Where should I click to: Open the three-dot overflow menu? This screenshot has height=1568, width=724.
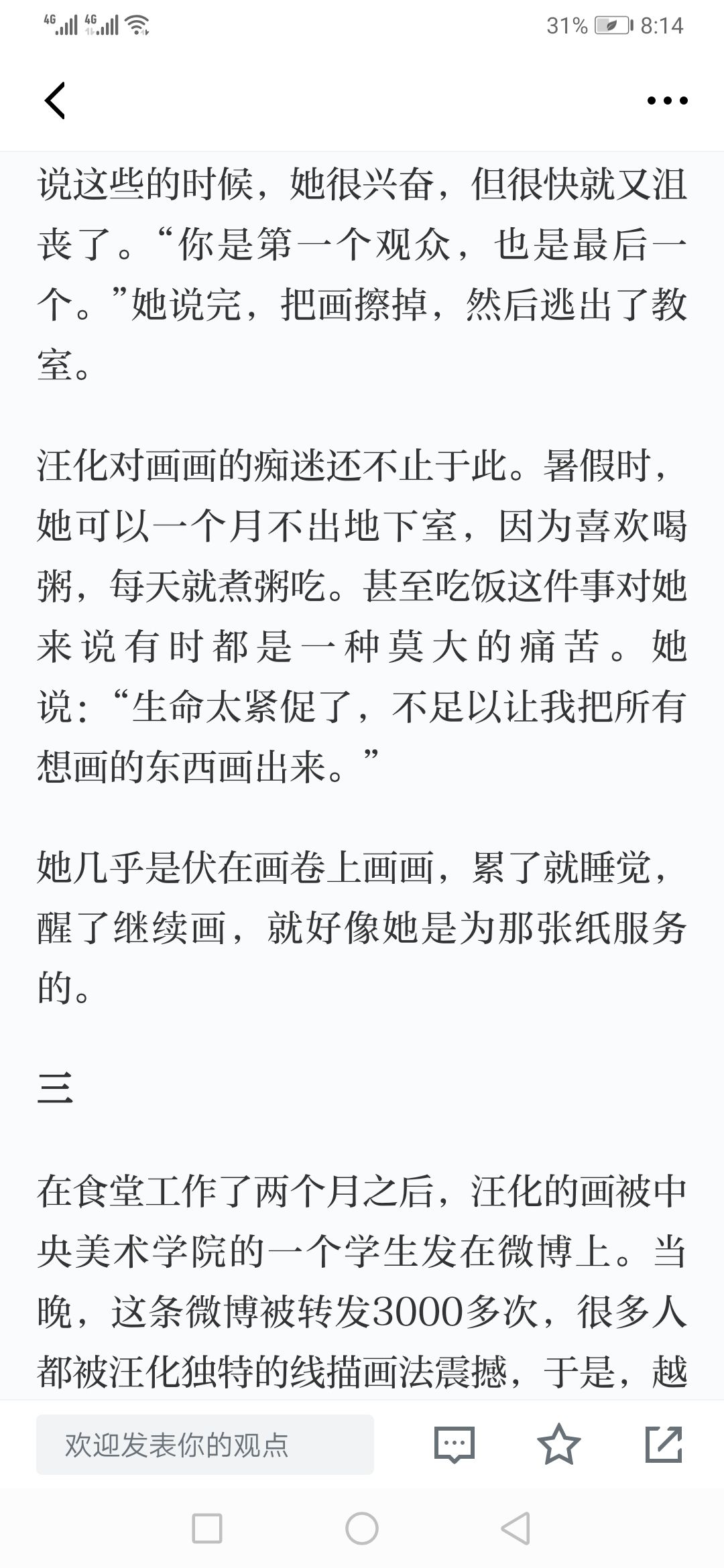pos(667,101)
